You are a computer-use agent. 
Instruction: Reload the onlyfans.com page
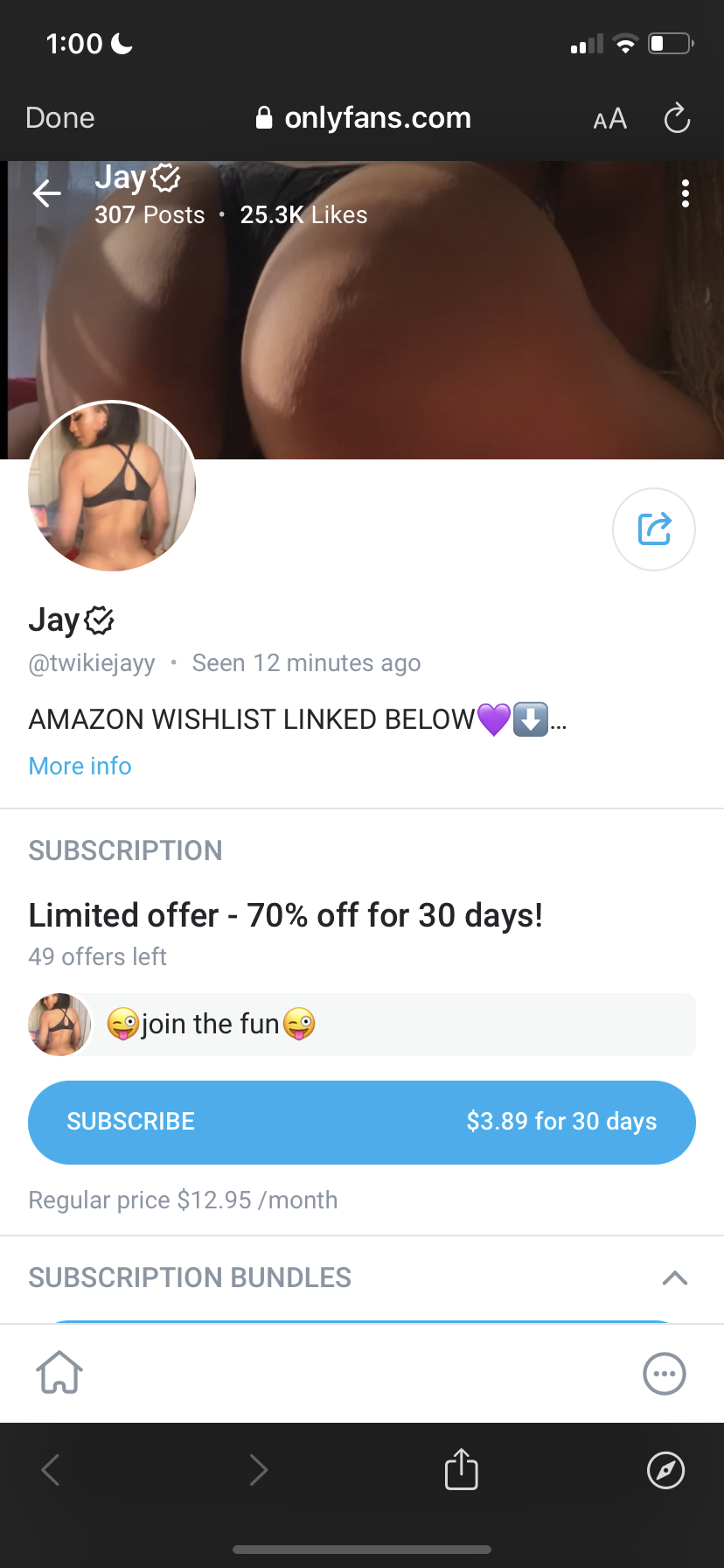click(677, 118)
